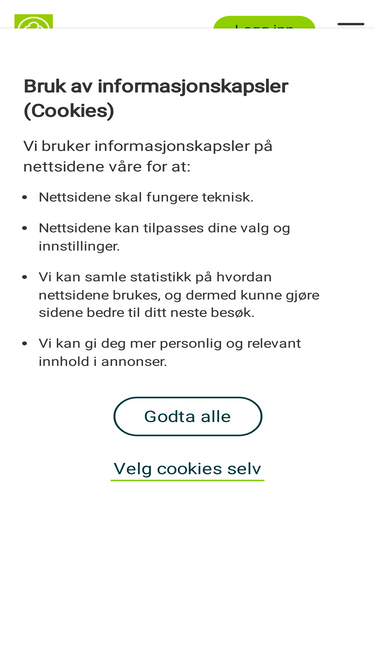Open the hamburger menu

click(351, 24)
